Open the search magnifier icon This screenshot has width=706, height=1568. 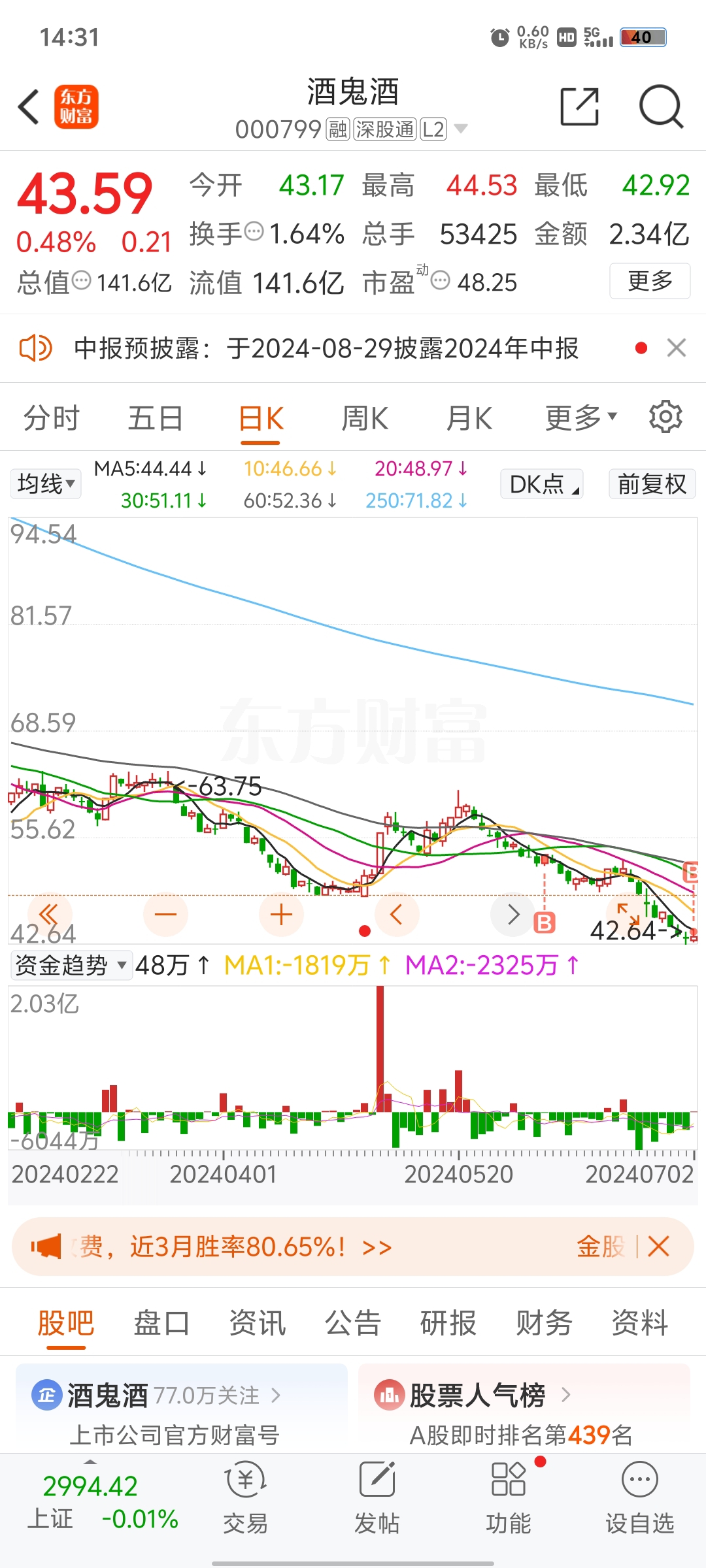tap(661, 106)
